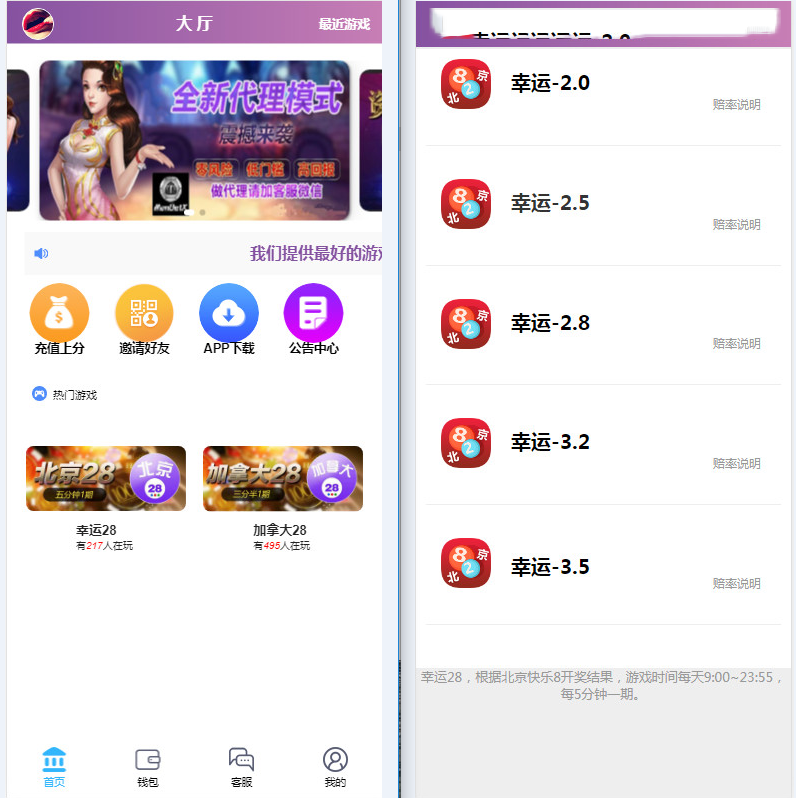Open 最近游戏 recent games
This screenshot has height=798, width=796.
(x=344, y=24)
